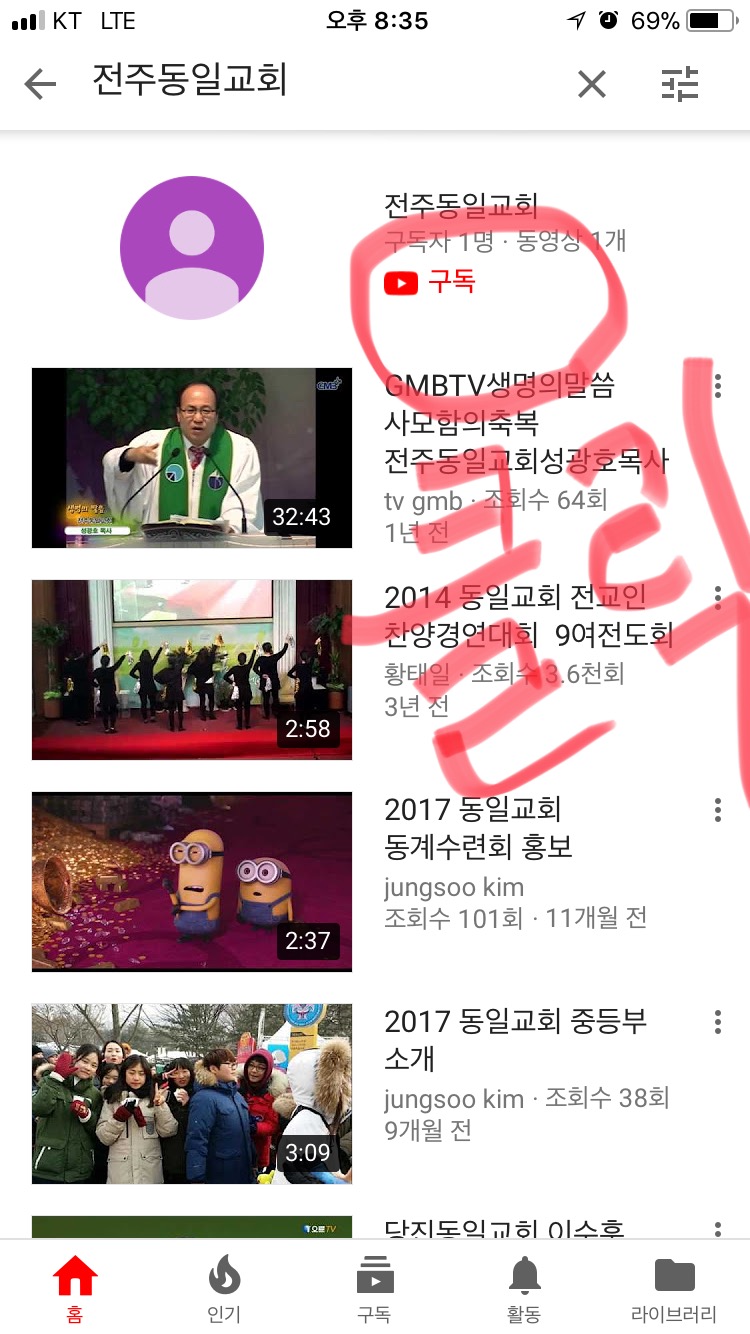Open the search filter options
Viewport: 750px width, 1334px height.
[x=681, y=85]
